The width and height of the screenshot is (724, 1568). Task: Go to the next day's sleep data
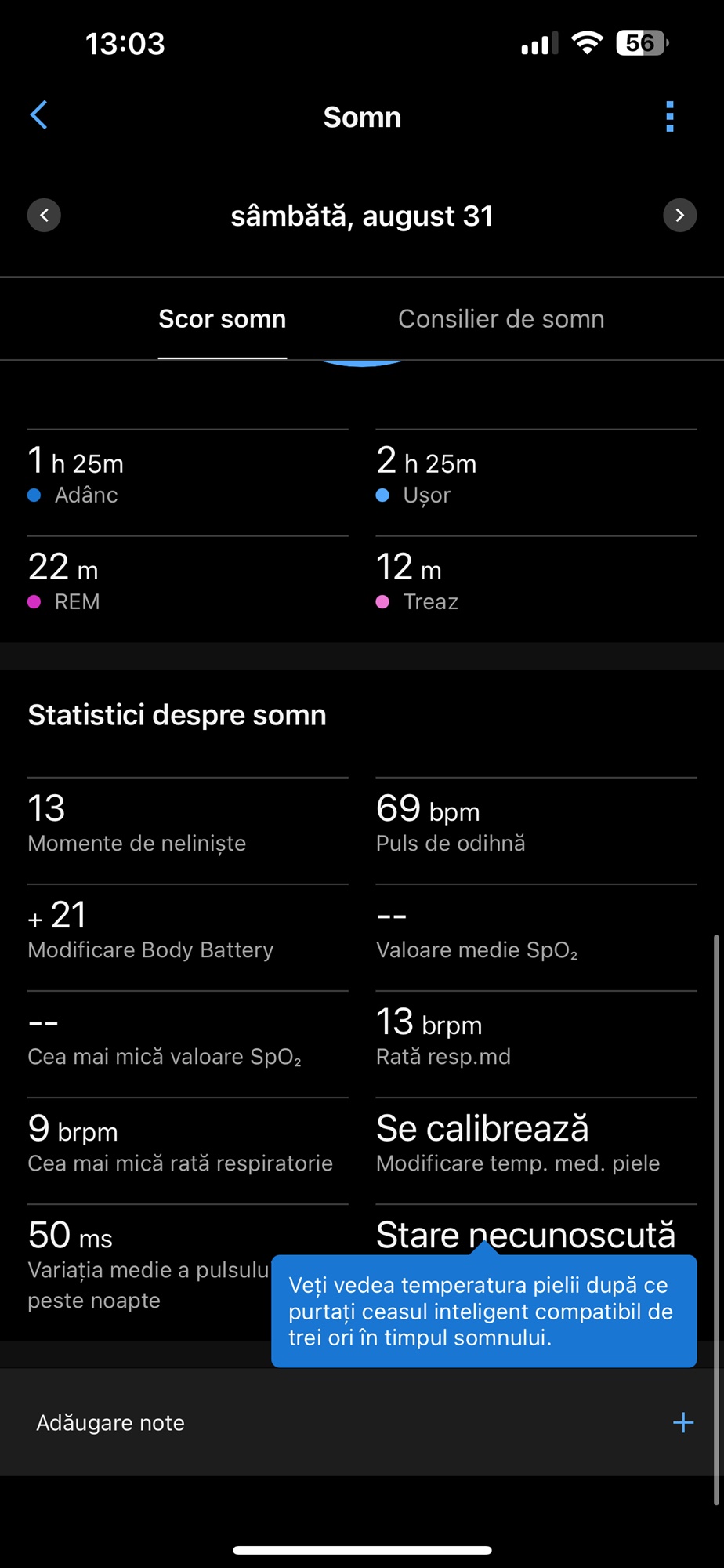[679, 215]
